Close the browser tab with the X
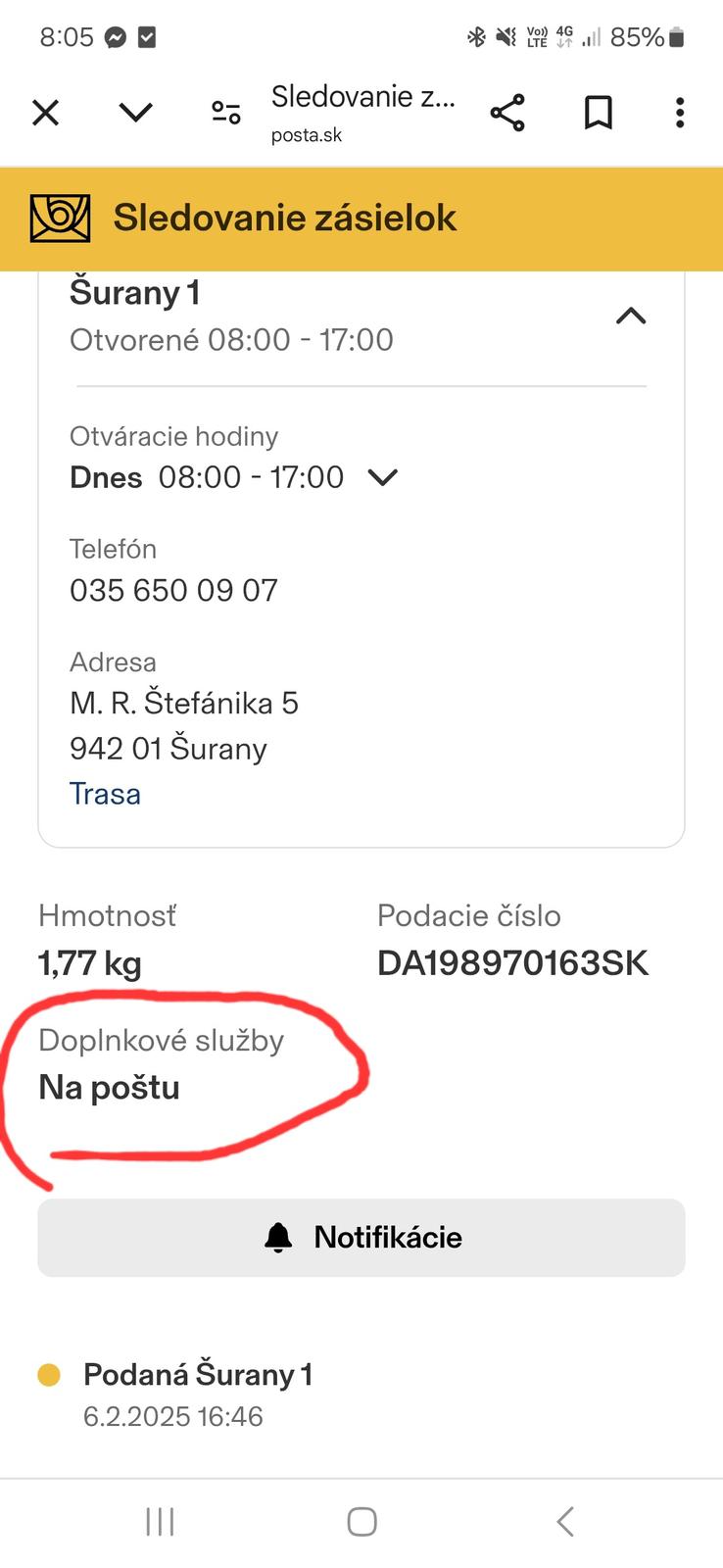 coord(45,113)
